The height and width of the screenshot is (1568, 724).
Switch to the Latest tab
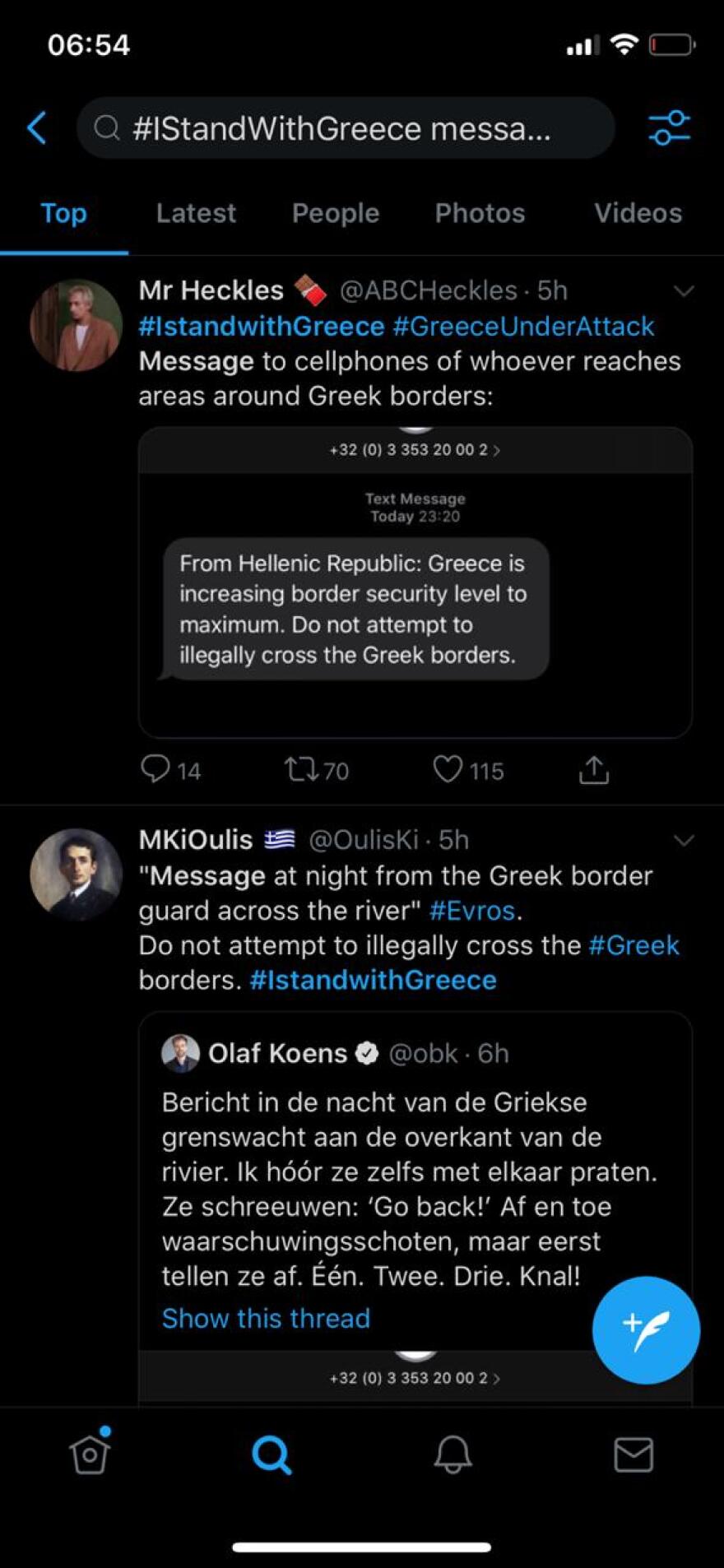196,213
